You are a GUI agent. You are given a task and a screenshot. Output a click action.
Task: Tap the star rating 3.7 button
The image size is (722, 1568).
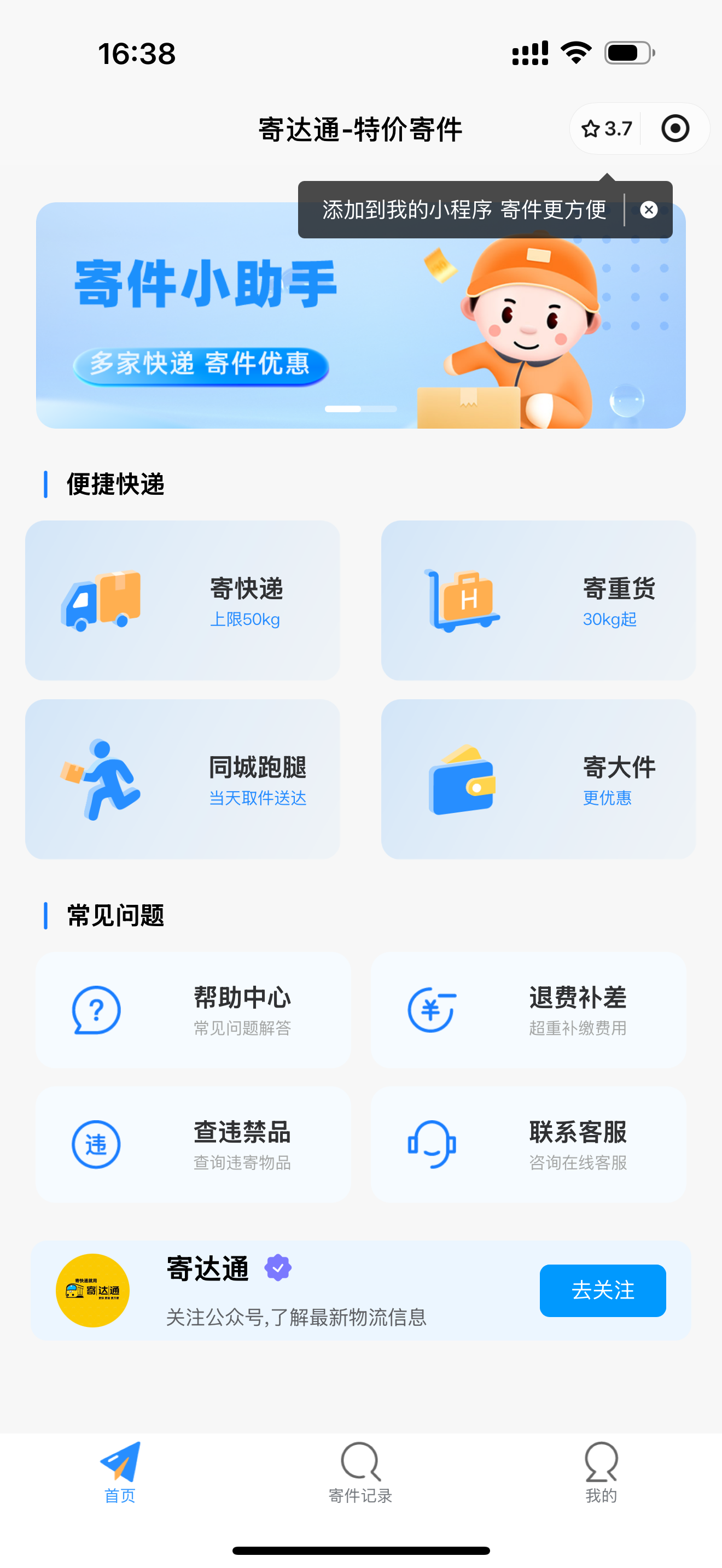click(607, 129)
